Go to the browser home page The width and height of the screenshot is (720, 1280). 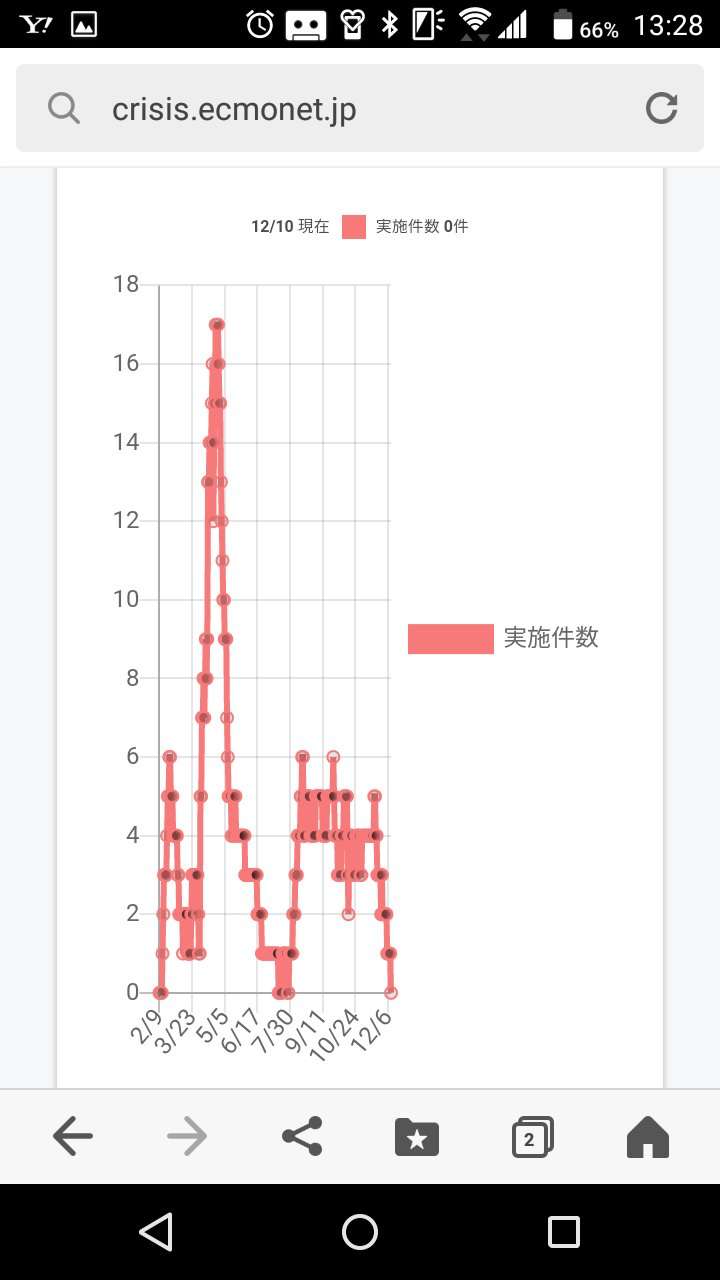[x=647, y=1137]
